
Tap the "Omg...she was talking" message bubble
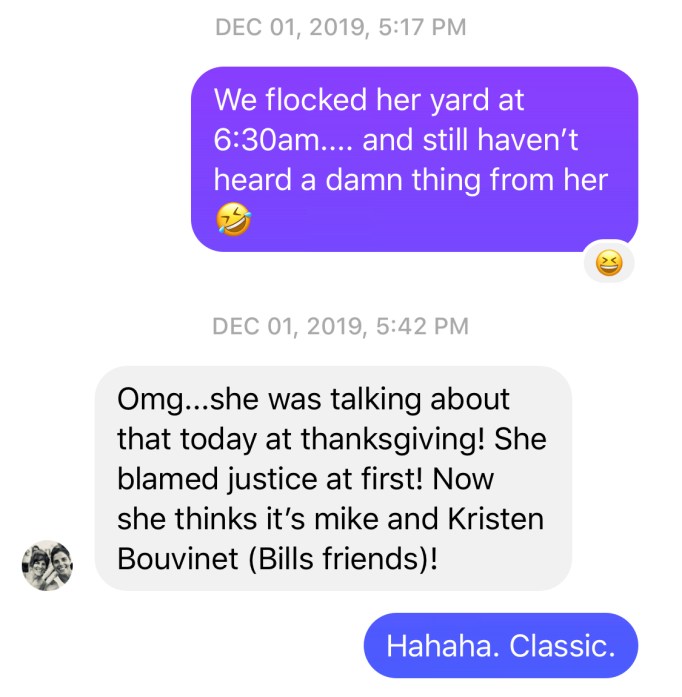(333, 478)
